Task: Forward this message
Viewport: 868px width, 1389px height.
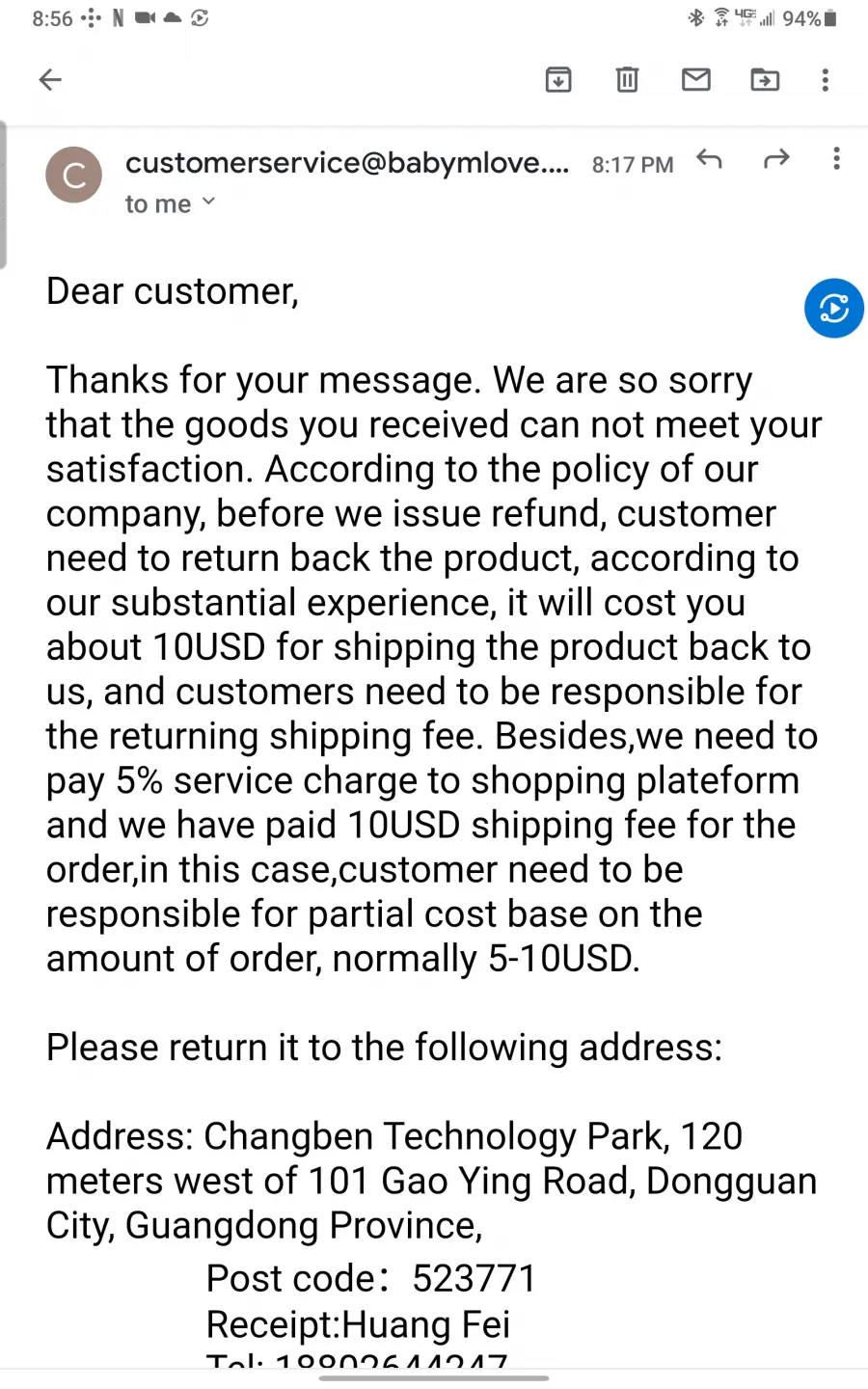Action: 776,160
